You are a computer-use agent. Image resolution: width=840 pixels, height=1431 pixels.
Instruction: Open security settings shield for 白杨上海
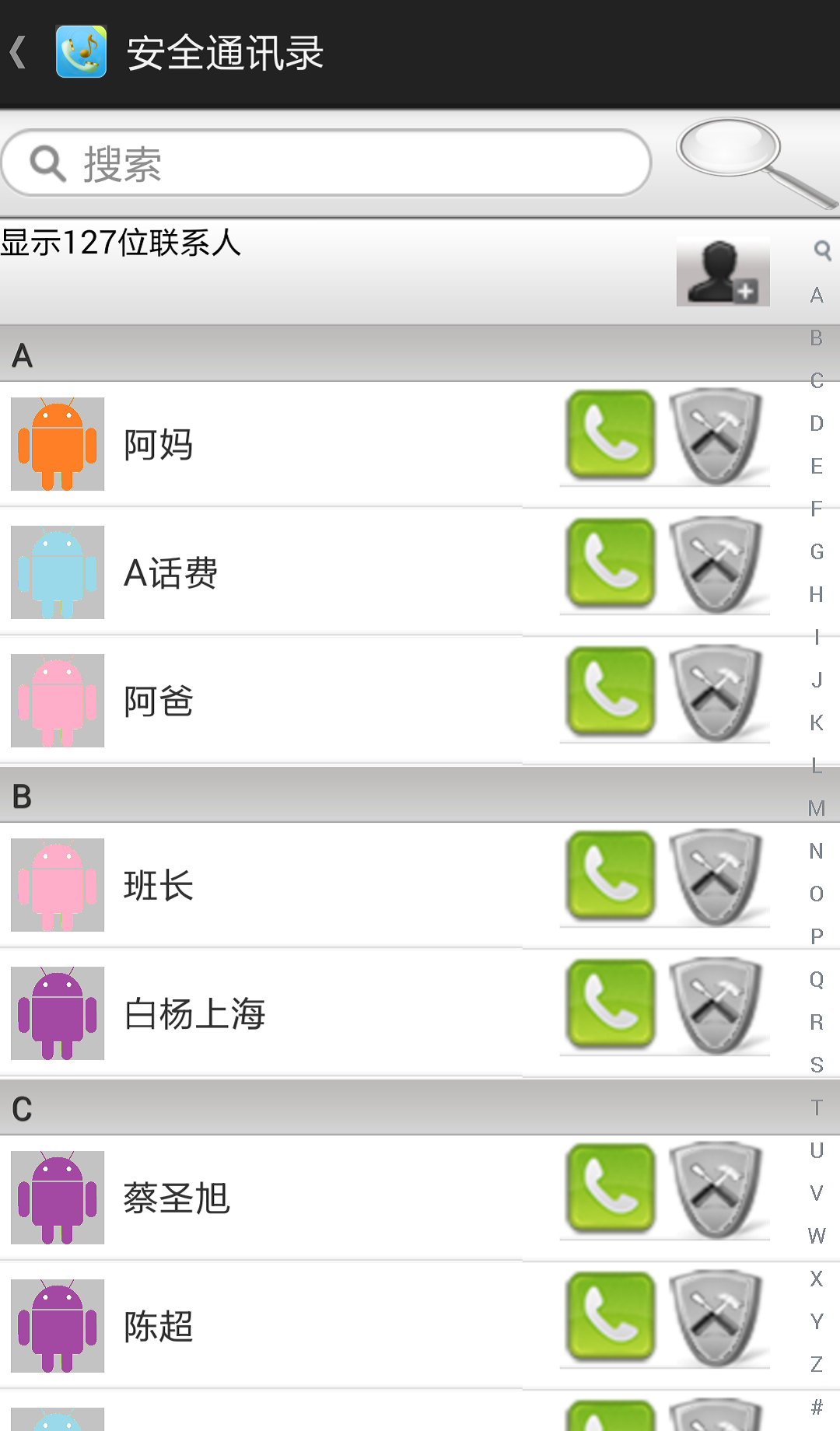[716, 1006]
